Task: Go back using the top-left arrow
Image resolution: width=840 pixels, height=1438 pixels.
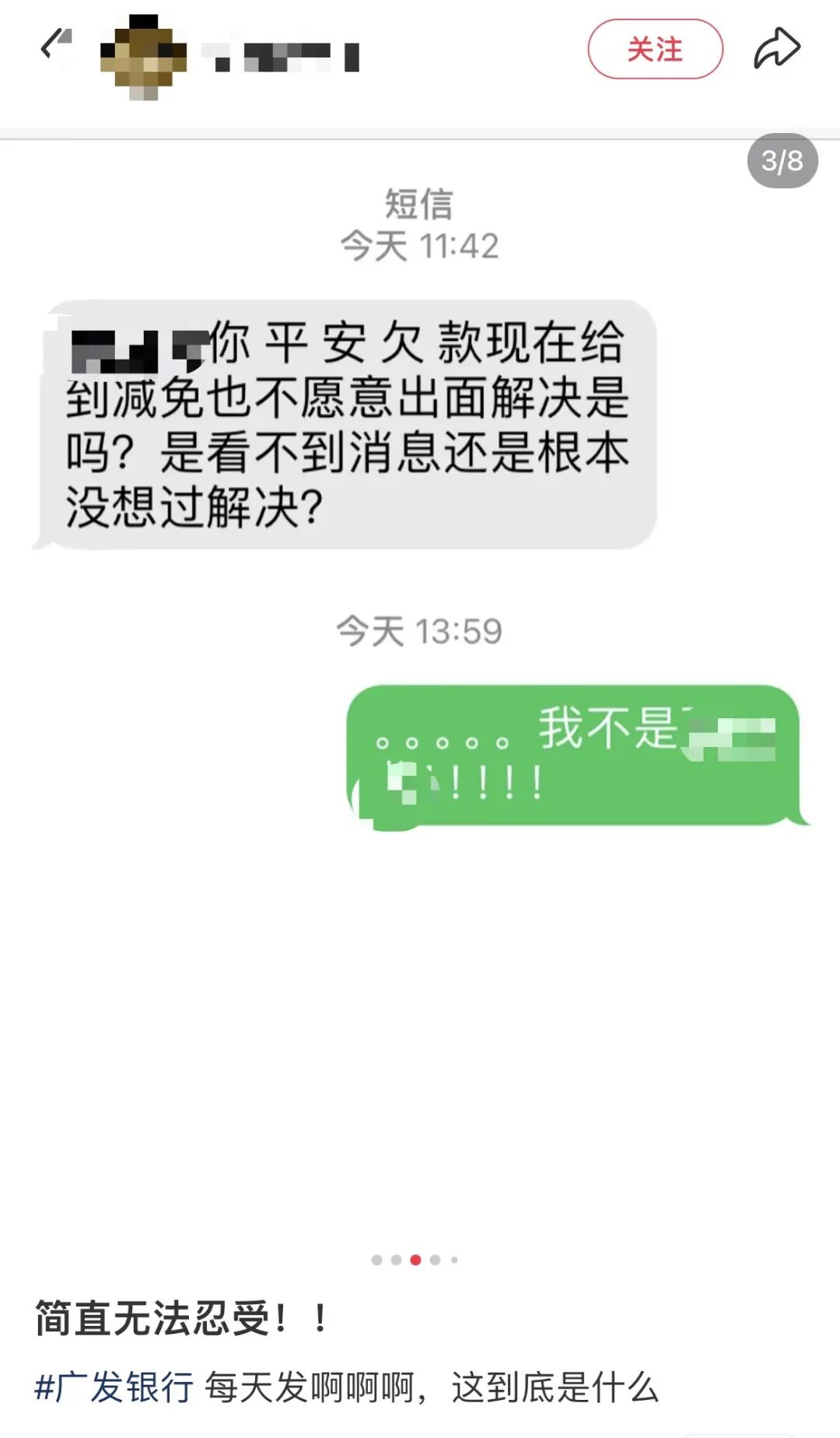Action: click(56, 47)
